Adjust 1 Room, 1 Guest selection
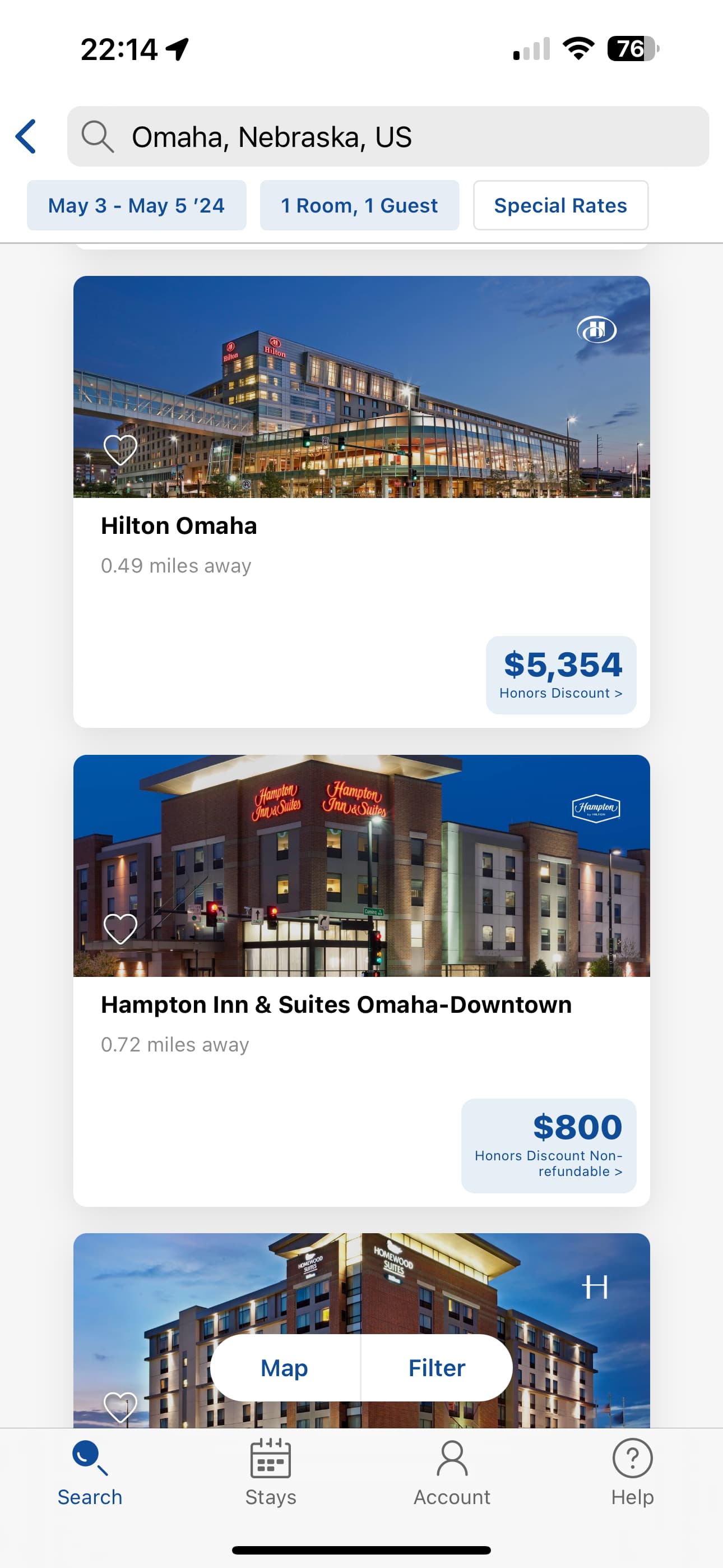The height and width of the screenshot is (1568, 723). coord(359,206)
